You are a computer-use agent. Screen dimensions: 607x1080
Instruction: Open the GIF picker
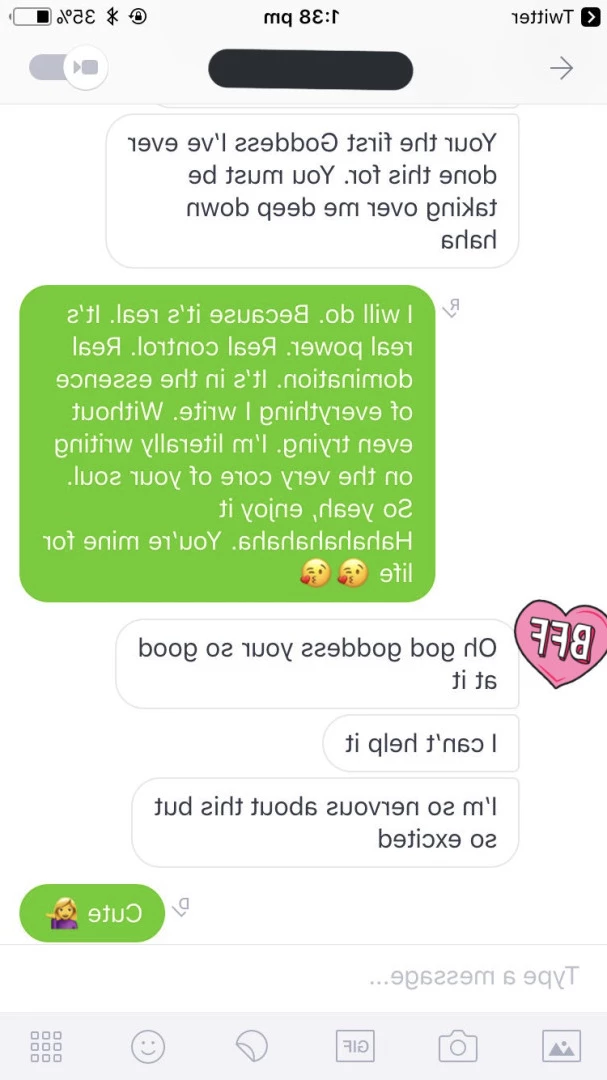click(354, 1046)
